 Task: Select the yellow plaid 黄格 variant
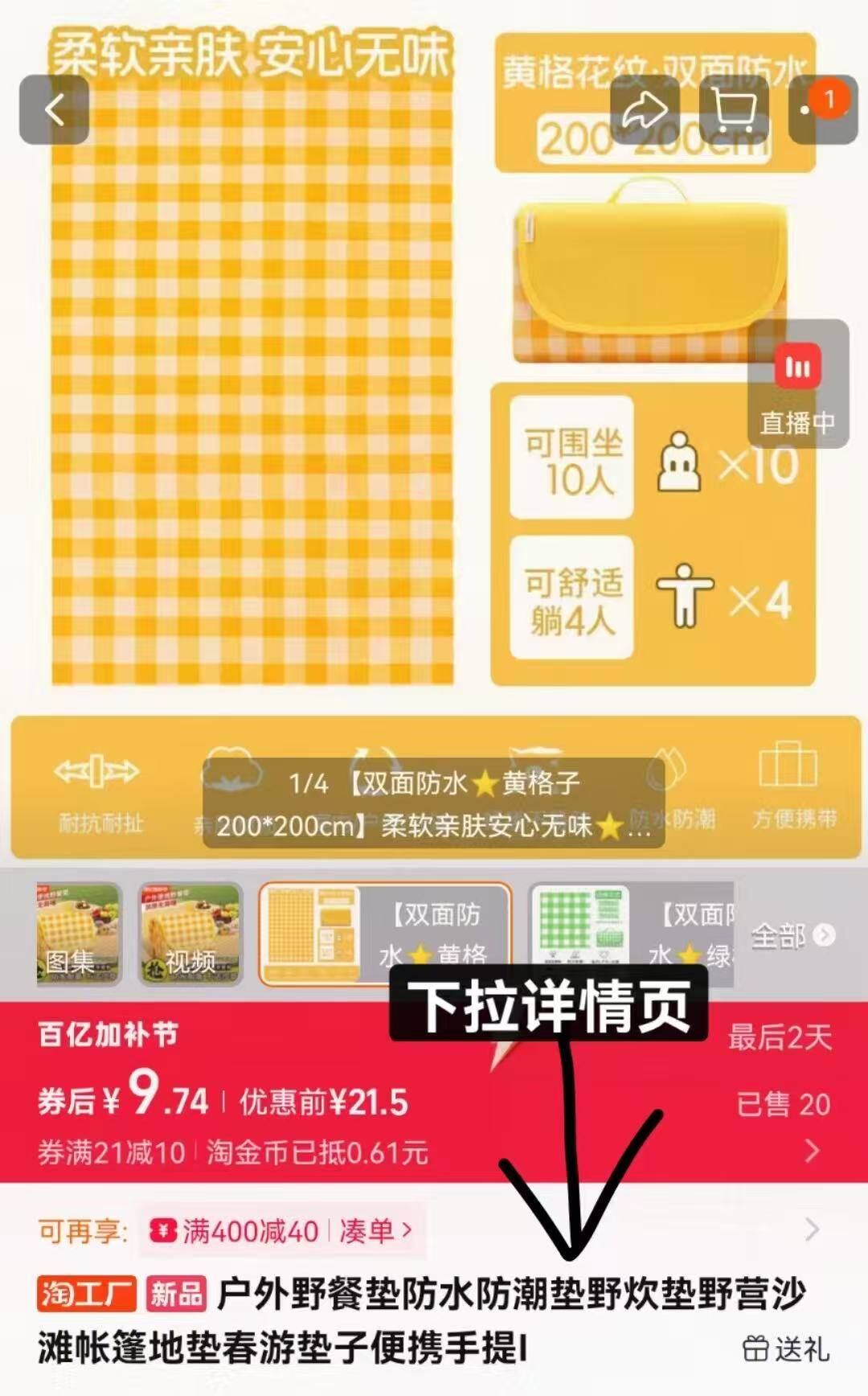click(x=384, y=934)
